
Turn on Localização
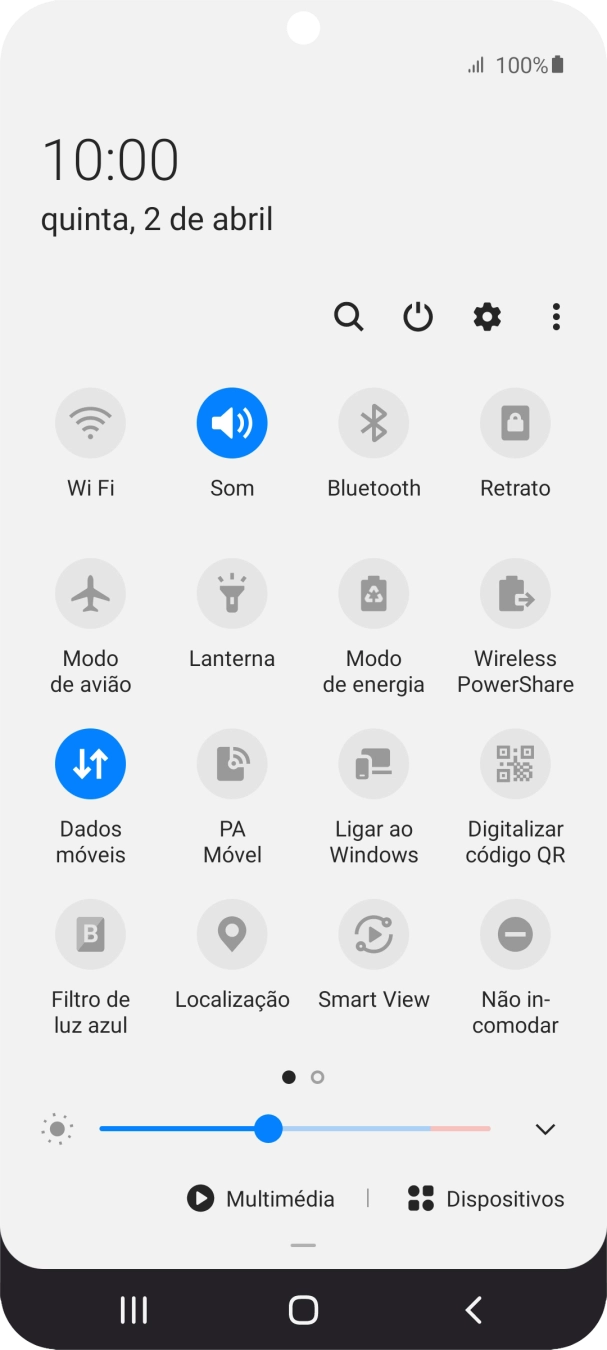tap(232, 935)
